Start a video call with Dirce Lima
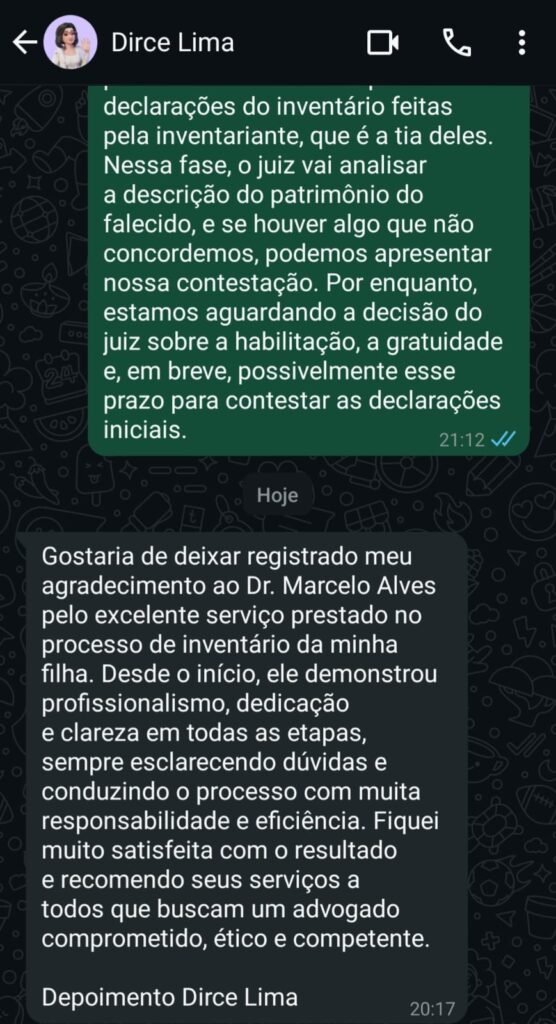 [x=383, y=43]
